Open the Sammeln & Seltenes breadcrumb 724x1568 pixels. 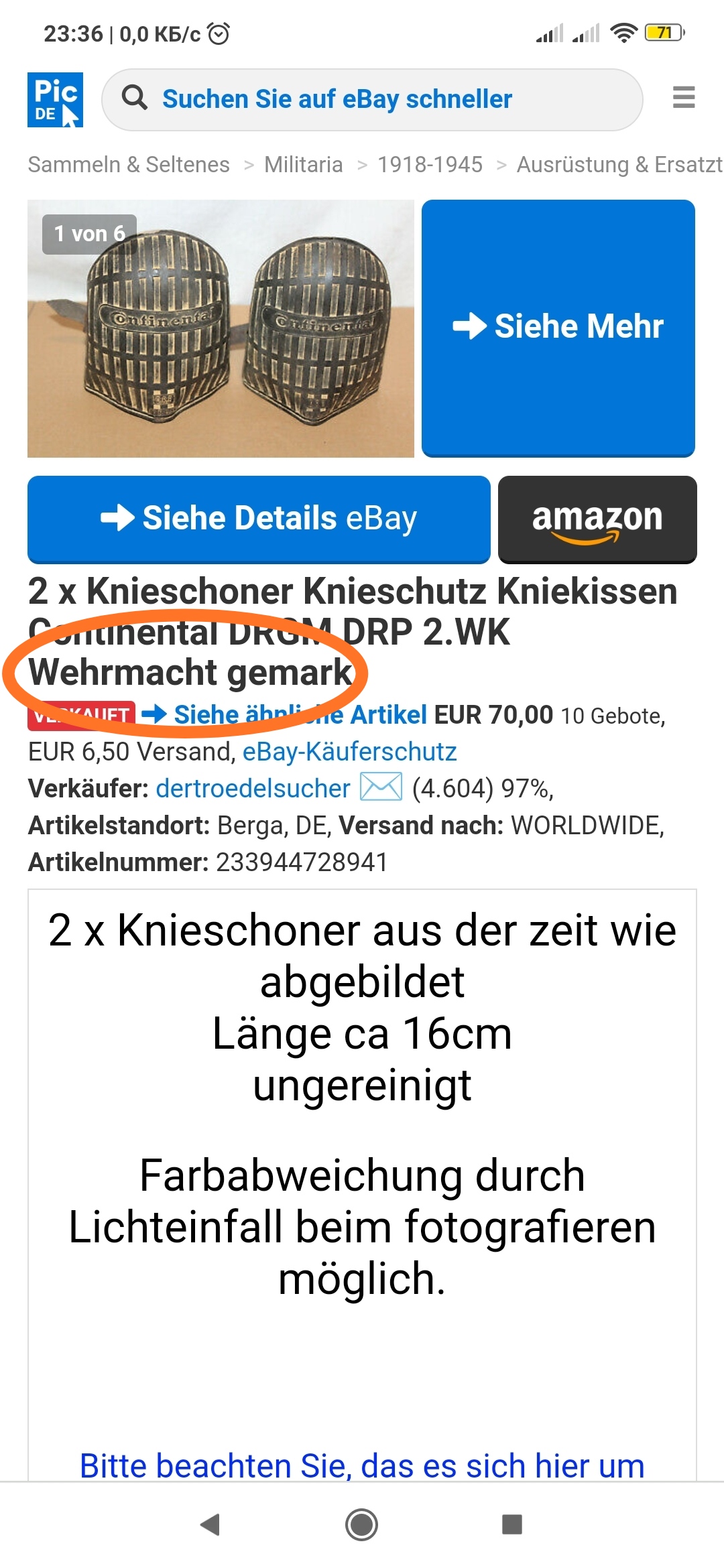pyautogui.click(x=129, y=165)
